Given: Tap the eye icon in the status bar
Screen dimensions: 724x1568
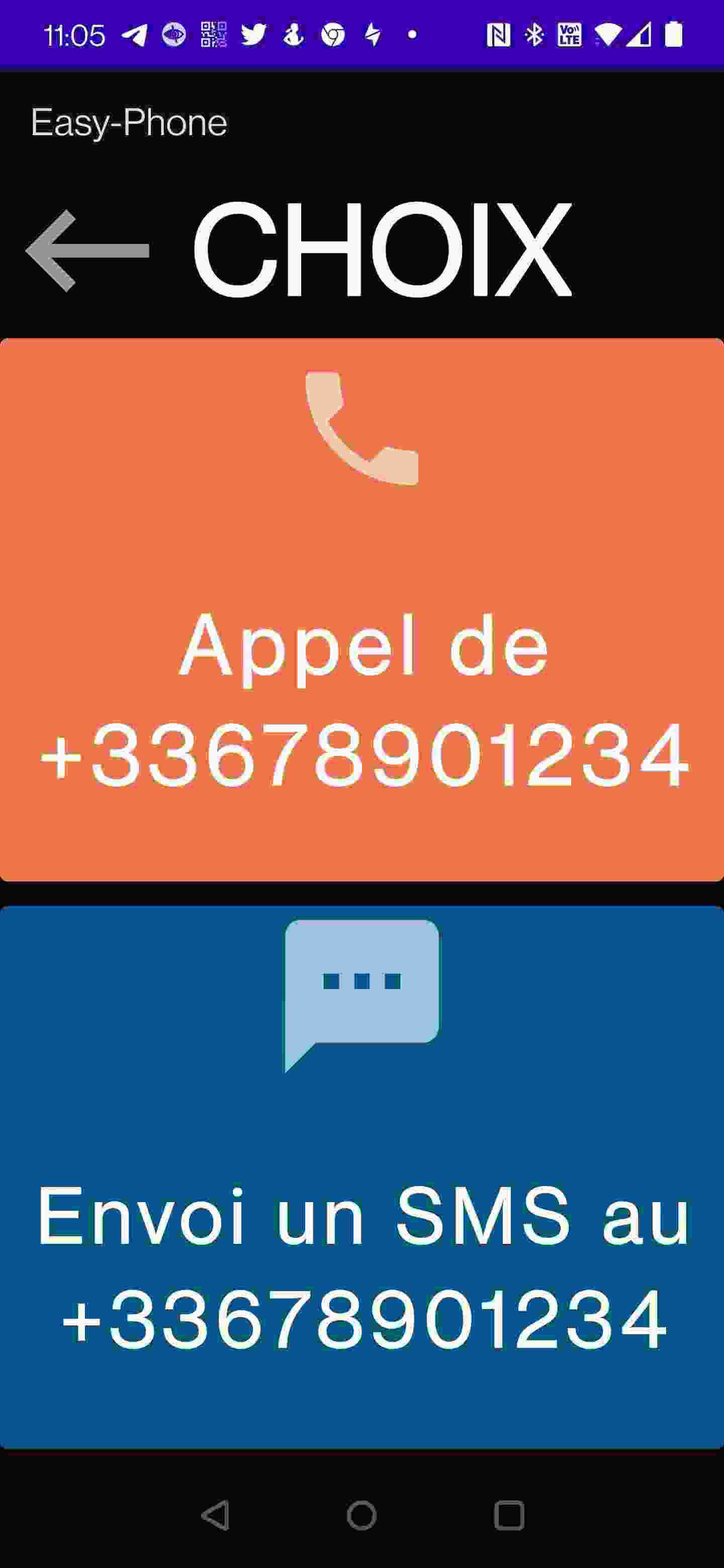Looking at the screenshot, I should tap(173, 34).
